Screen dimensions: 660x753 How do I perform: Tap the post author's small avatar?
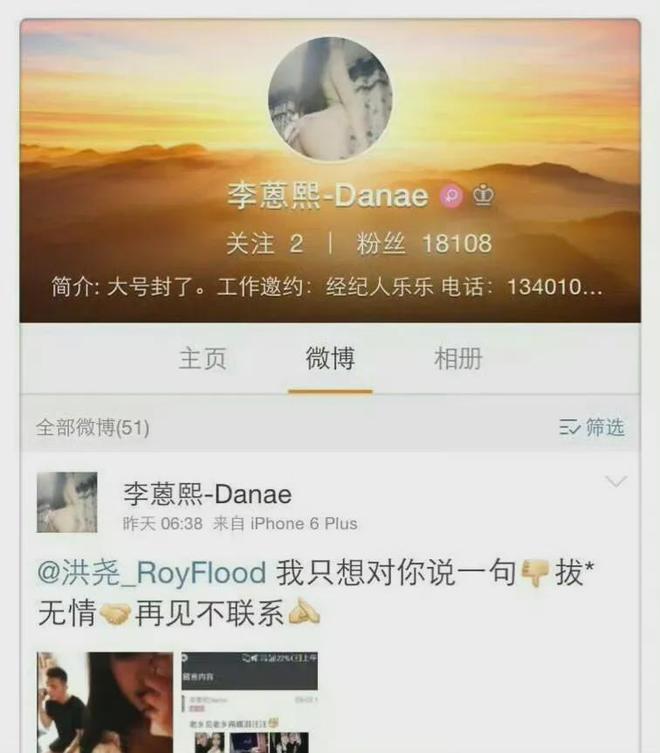click(x=67, y=502)
